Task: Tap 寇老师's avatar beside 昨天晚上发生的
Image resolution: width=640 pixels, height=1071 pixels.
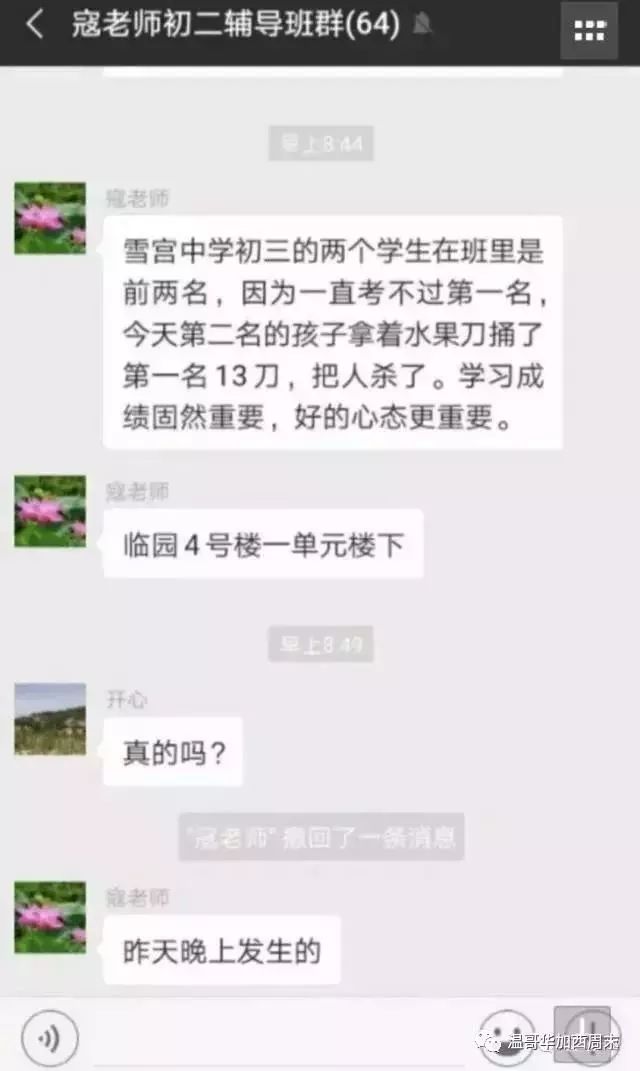Action: (x=50, y=916)
